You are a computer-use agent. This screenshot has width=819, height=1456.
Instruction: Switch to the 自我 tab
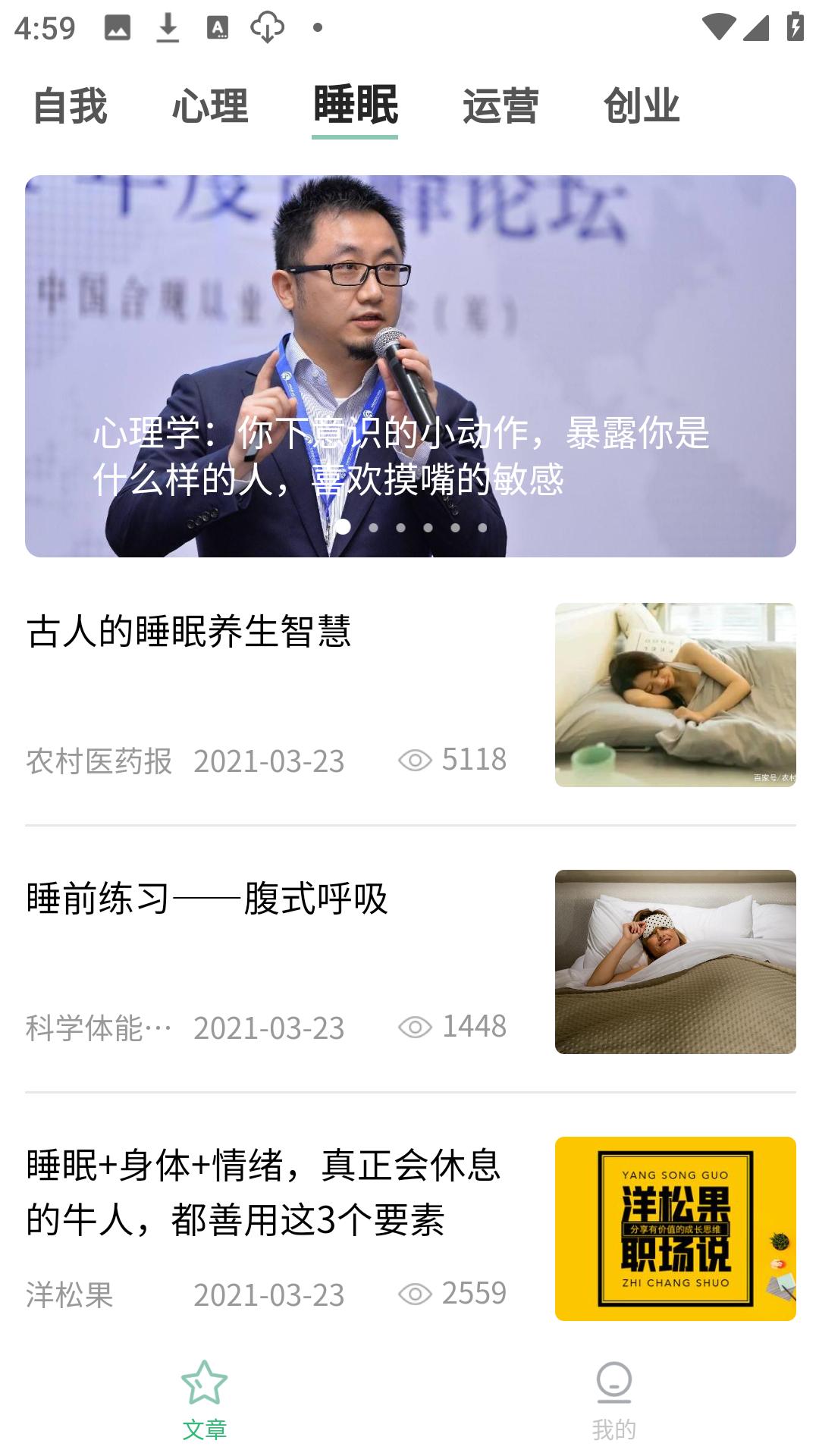pyautogui.click(x=69, y=106)
